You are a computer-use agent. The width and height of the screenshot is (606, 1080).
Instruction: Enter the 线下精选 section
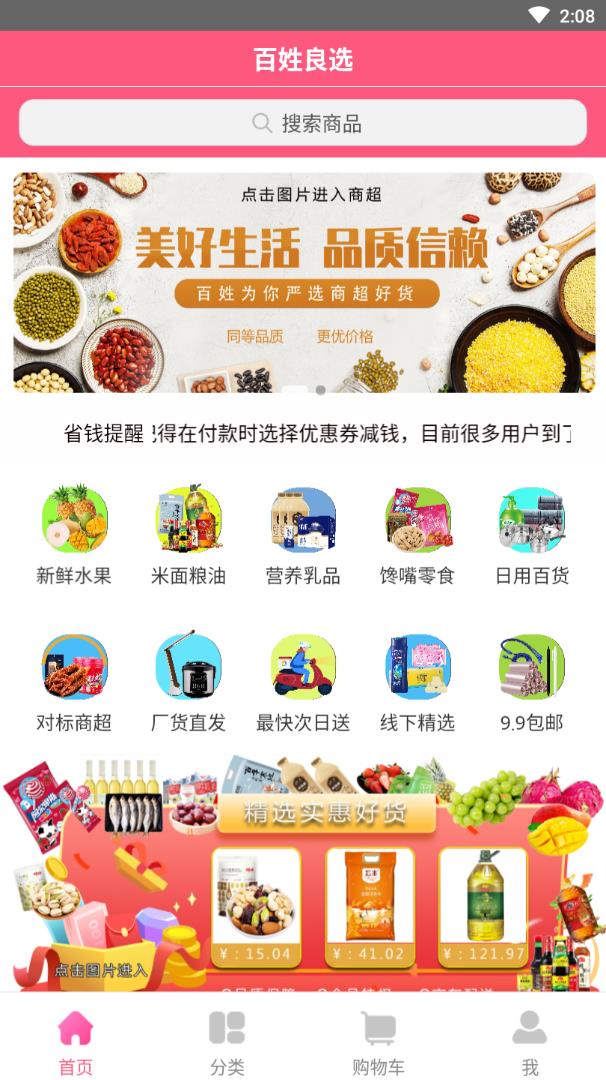(417, 682)
